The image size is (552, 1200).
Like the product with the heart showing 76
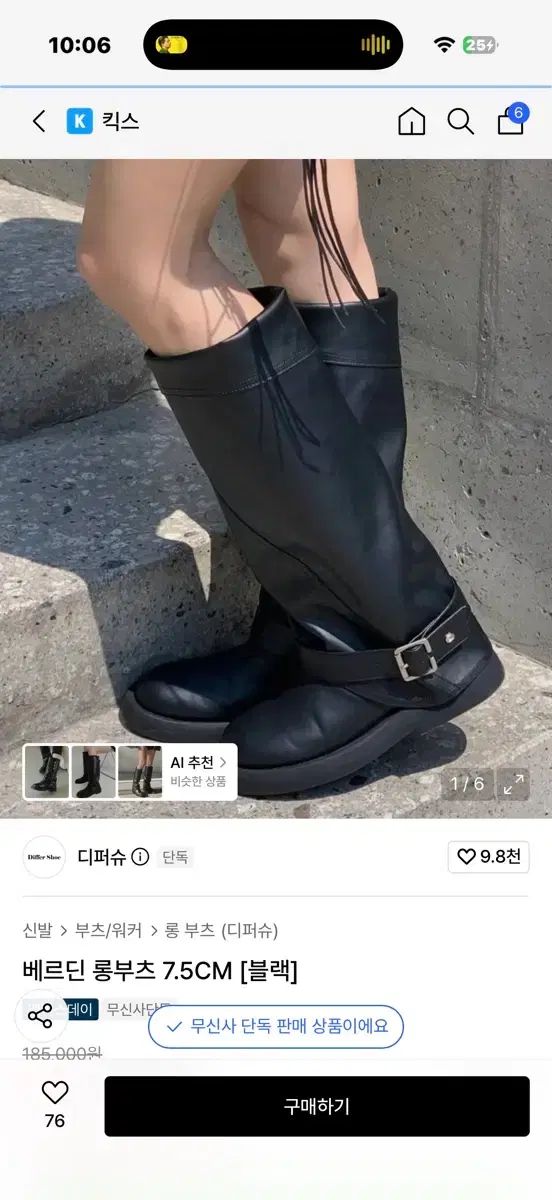click(55, 1104)
